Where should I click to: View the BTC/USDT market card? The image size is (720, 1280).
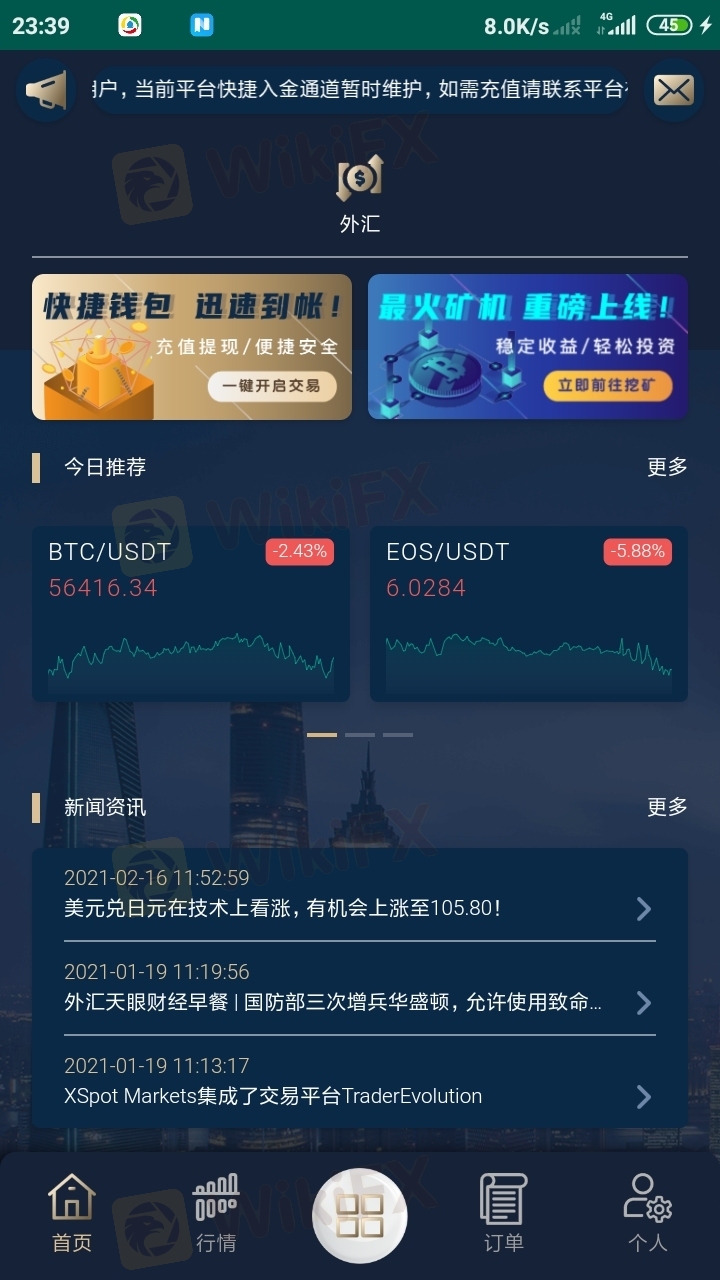[191, 614]
